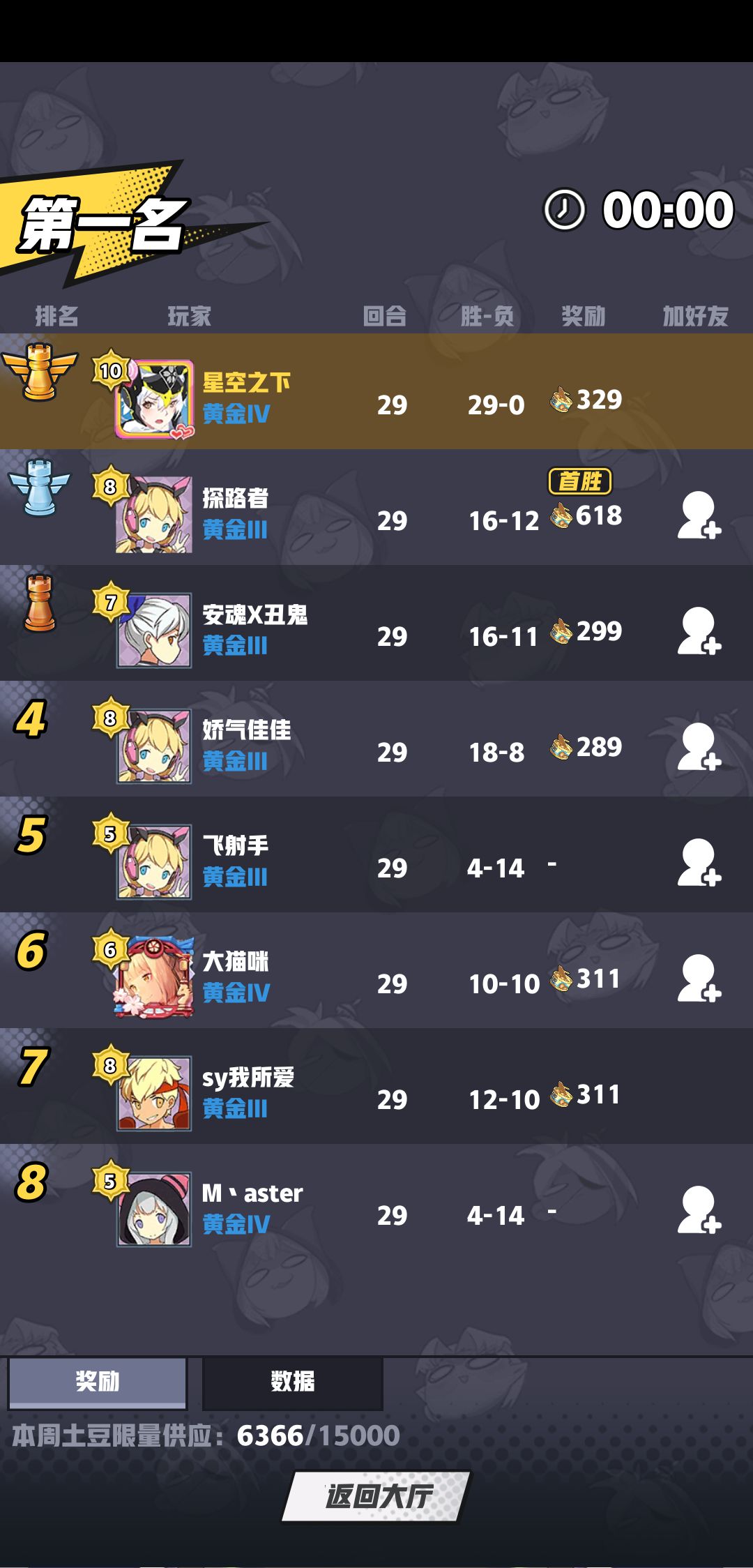Add M、aster as a friend
753x1568 pixels.
point(699,1210)
